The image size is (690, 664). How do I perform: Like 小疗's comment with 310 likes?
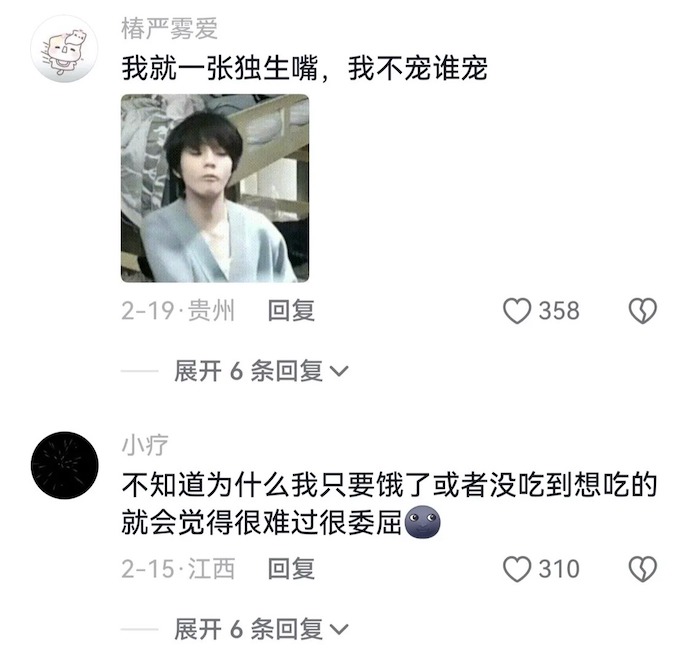pyautogui.click(x=517, y=570)
